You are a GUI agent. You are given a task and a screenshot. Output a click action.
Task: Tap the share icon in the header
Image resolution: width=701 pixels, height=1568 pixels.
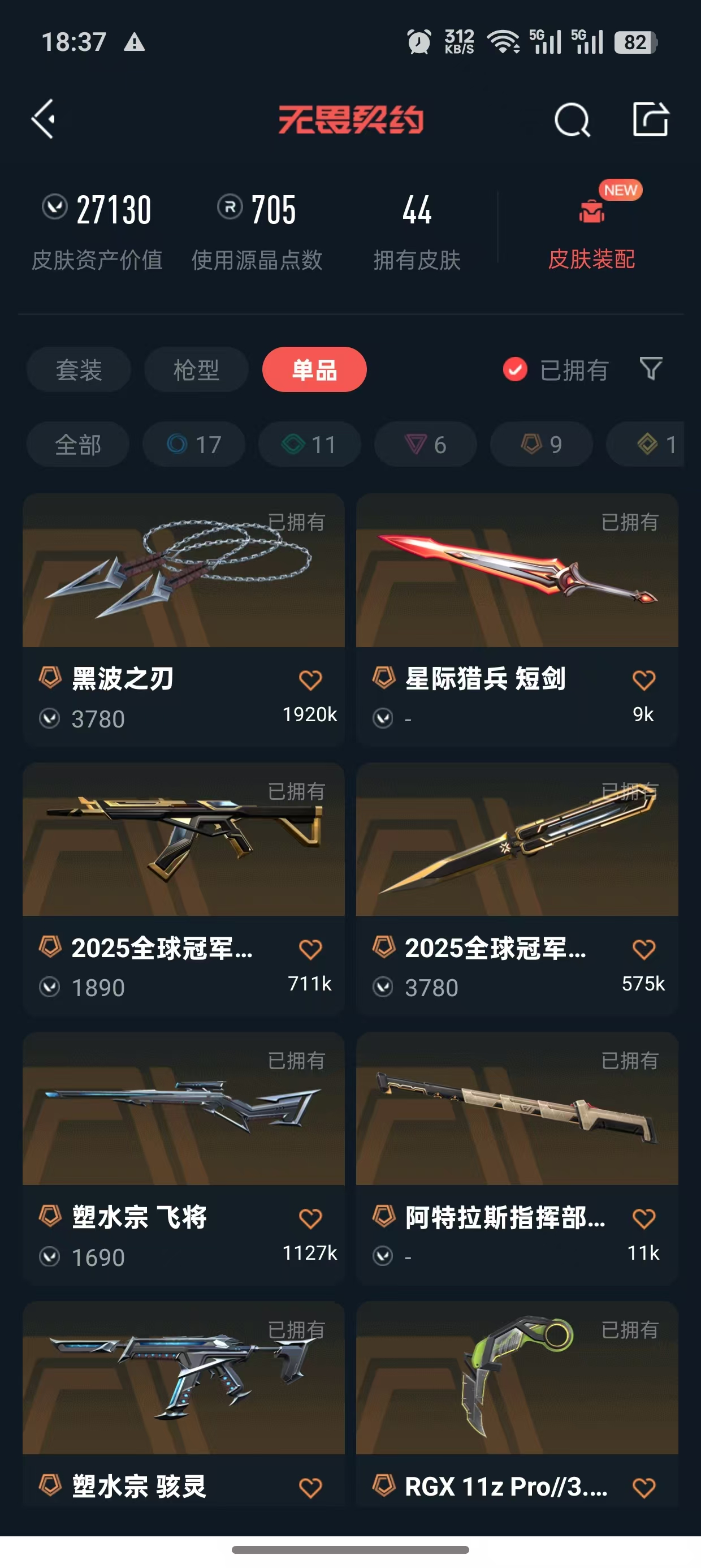coord(651,119)
